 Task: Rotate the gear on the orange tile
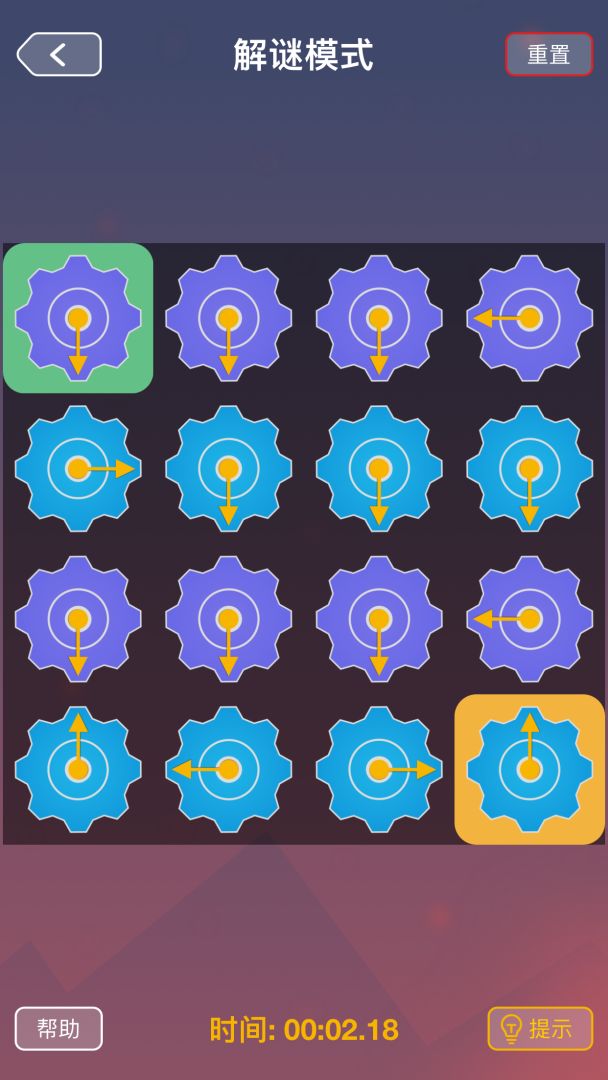click(x=529, y=769)
